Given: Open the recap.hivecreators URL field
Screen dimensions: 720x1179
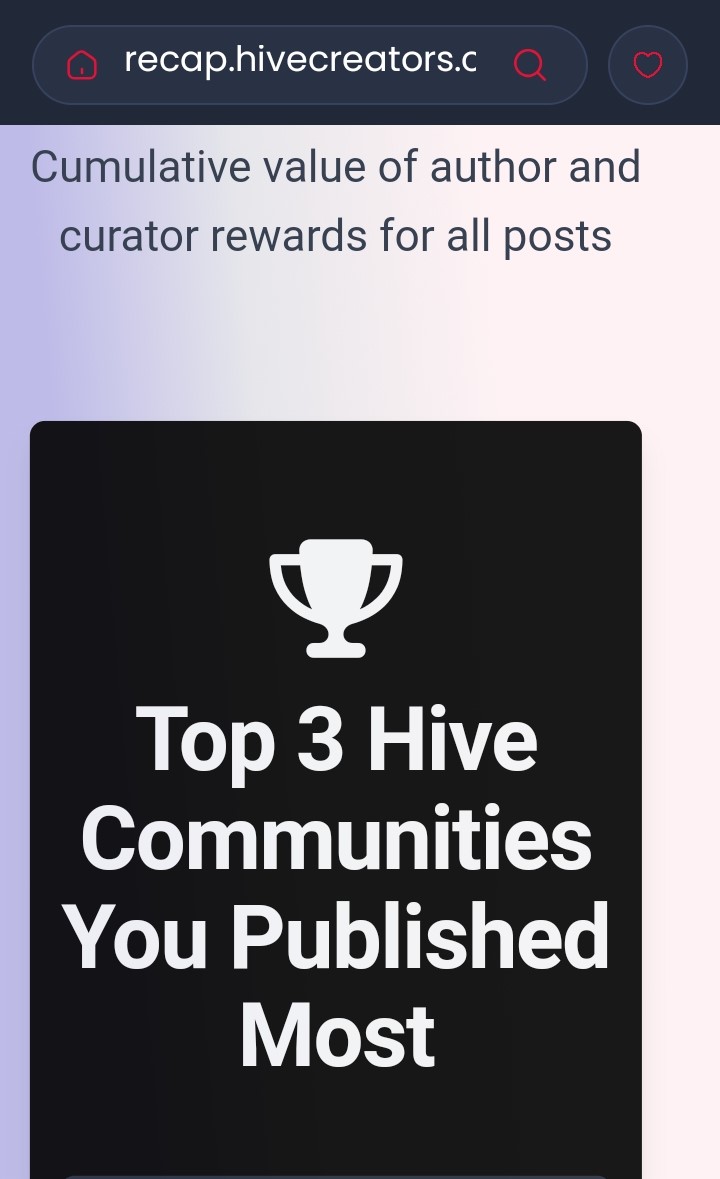Looking at the screenshot, I should [300, 62].
